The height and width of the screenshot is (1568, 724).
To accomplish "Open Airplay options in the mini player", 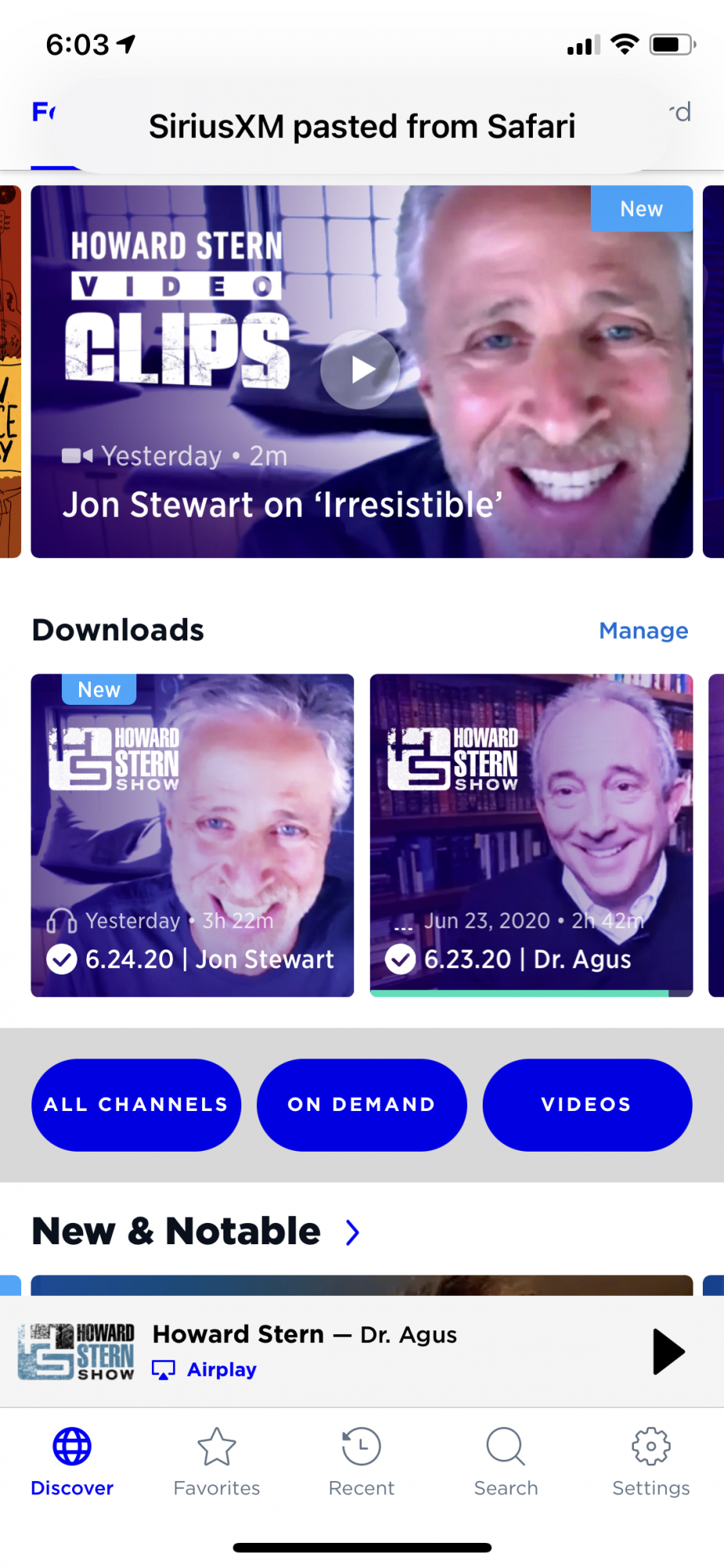I will 205,1370.
